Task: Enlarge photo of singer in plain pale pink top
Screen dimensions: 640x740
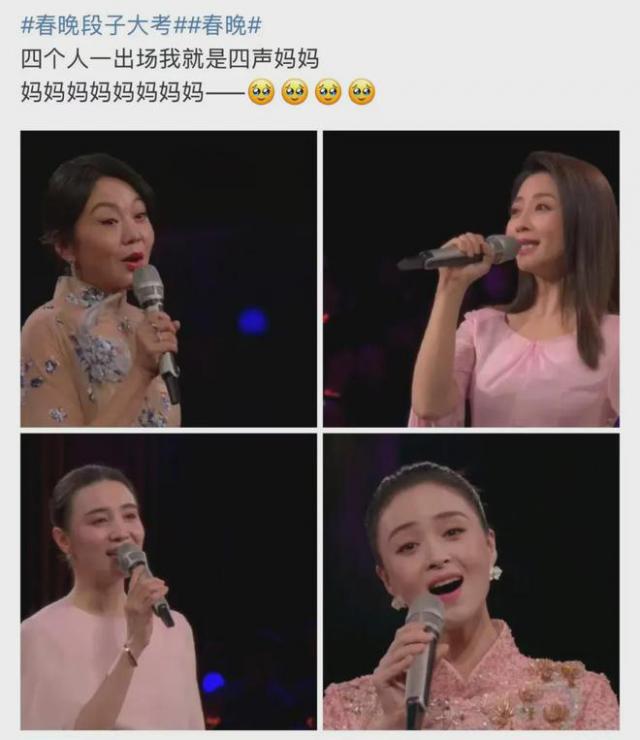Action: 168,581
